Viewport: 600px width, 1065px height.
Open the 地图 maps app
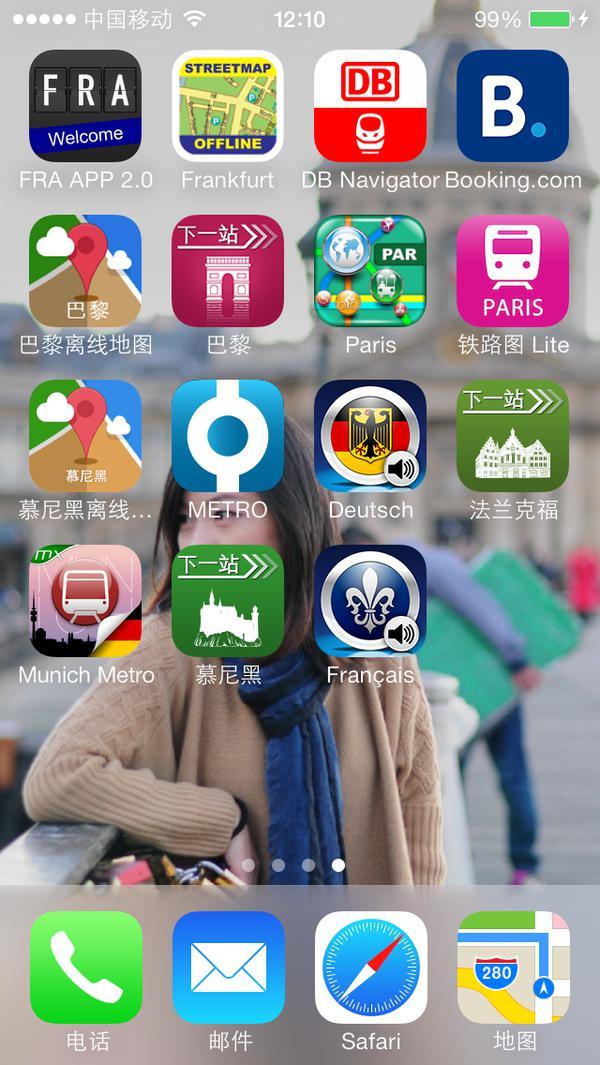click(513, 967)
